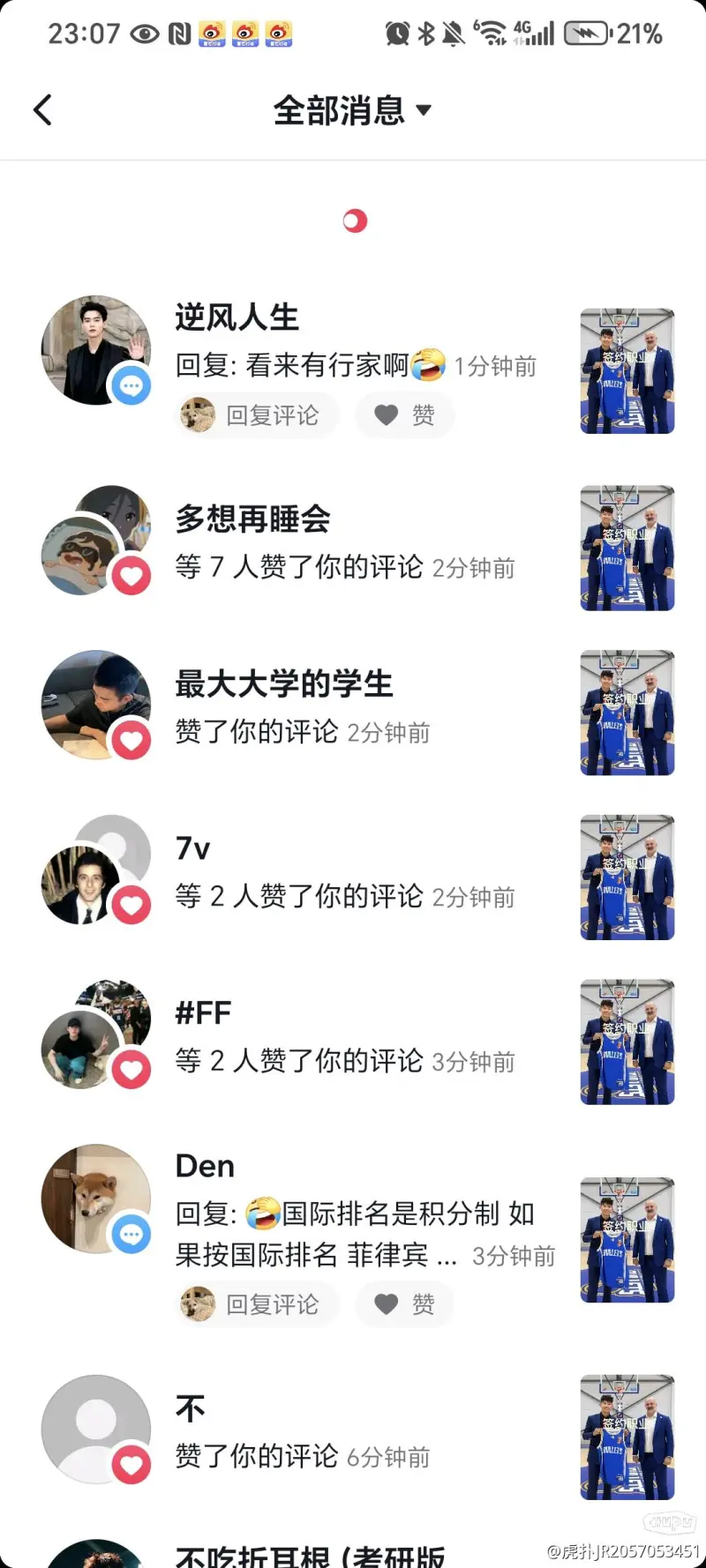Open the post thumbnail beside Den's reply

tap(627, 1240)
